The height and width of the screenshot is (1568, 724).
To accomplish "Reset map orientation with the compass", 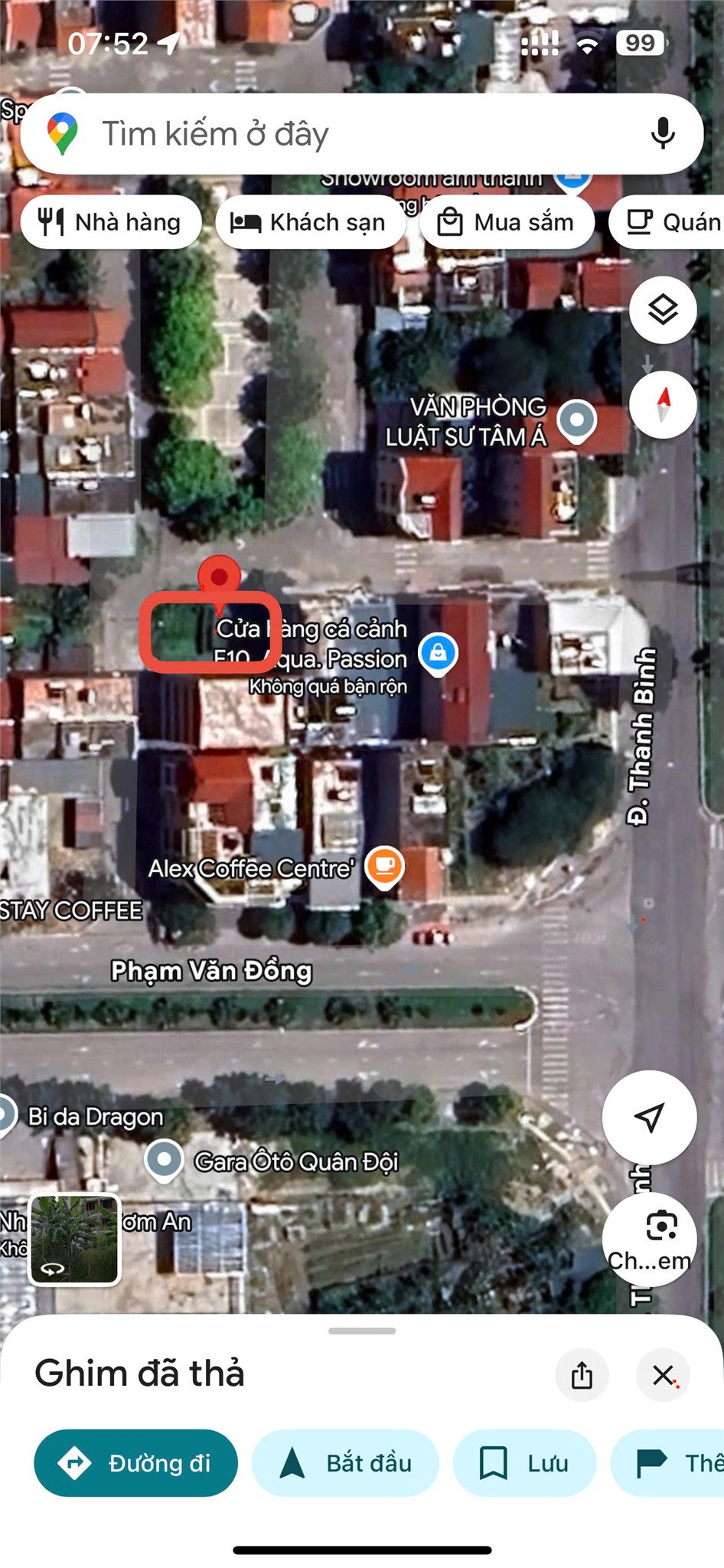I will click(x=663, y=404).
